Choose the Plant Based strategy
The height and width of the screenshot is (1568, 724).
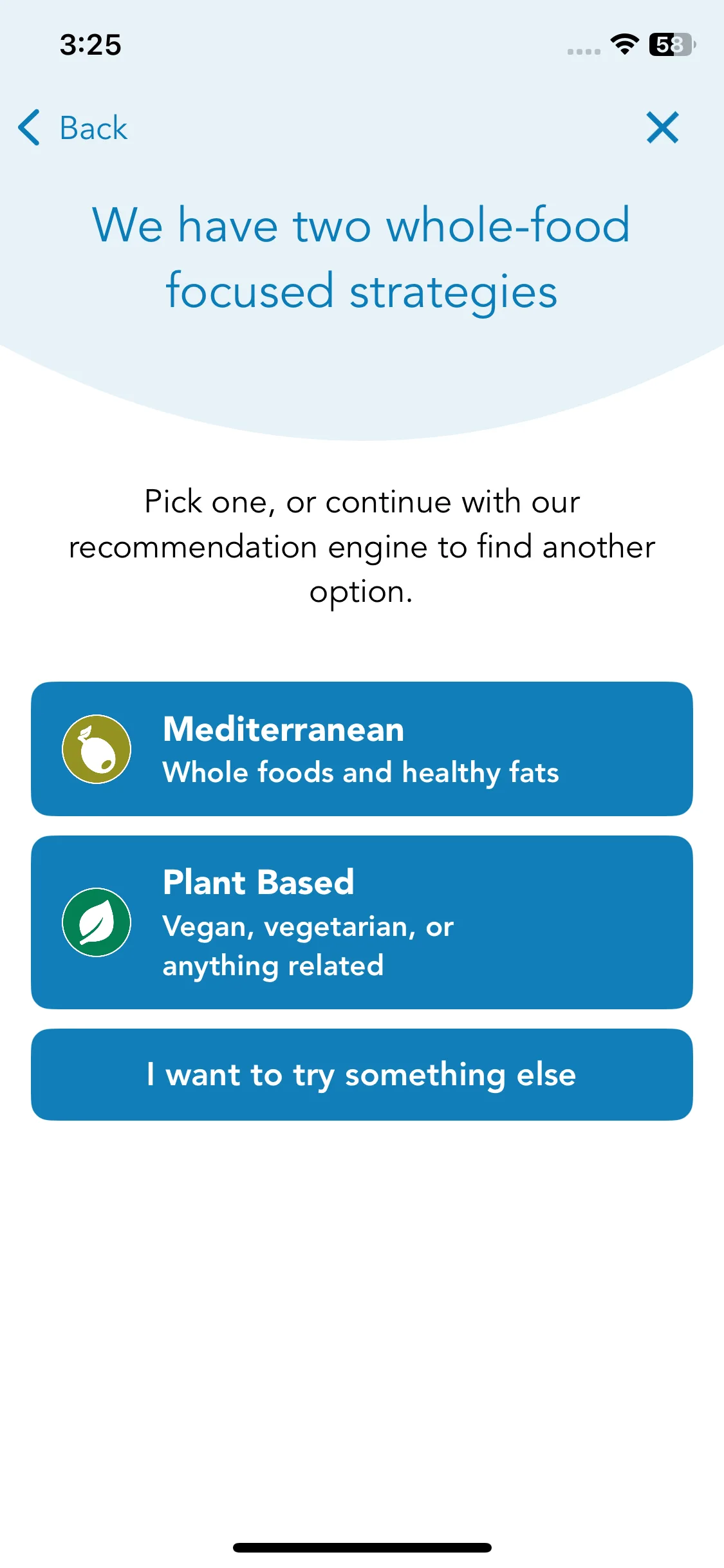[362, 922]
